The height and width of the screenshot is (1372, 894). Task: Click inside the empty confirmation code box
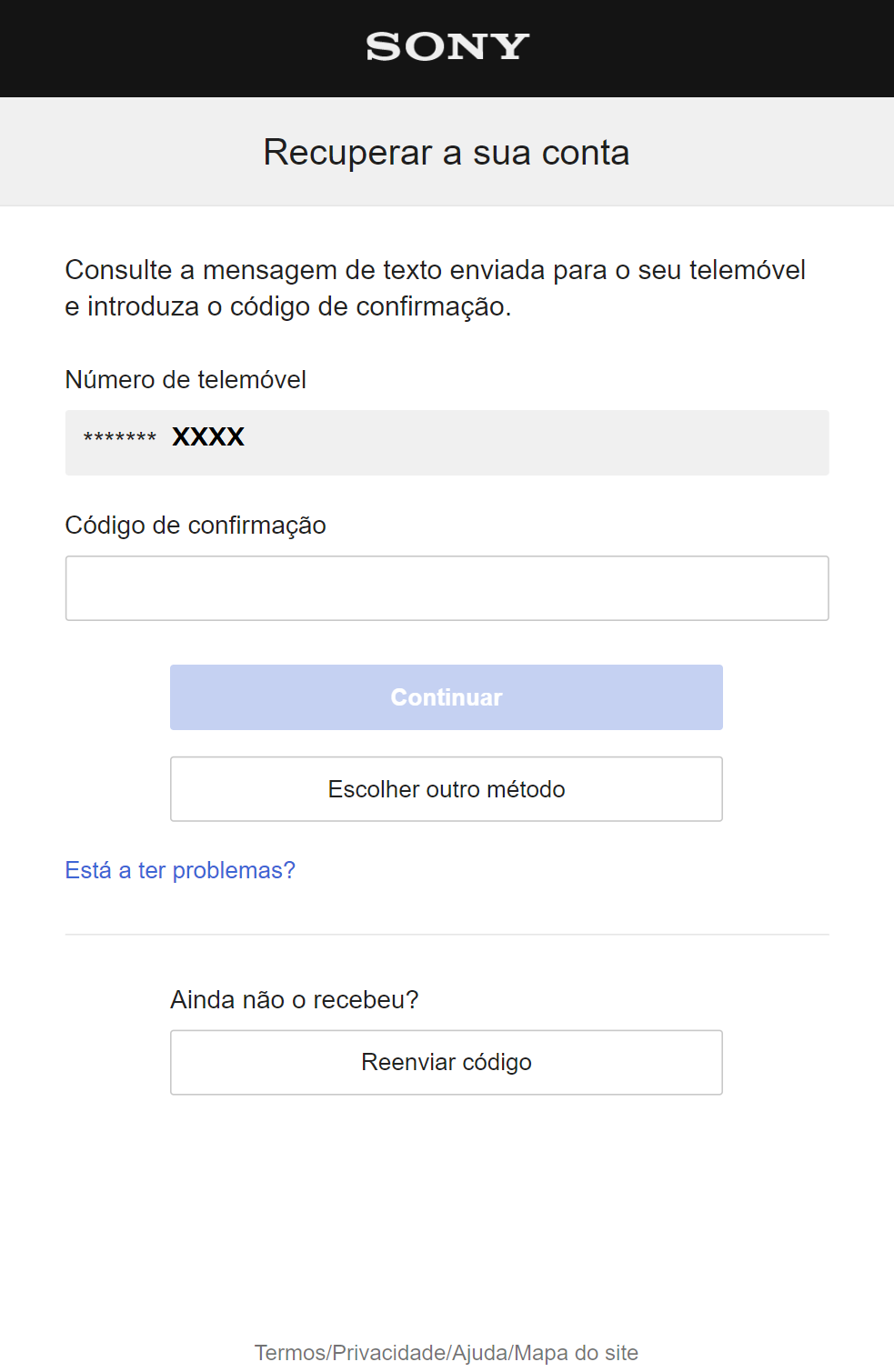(446, 587)
